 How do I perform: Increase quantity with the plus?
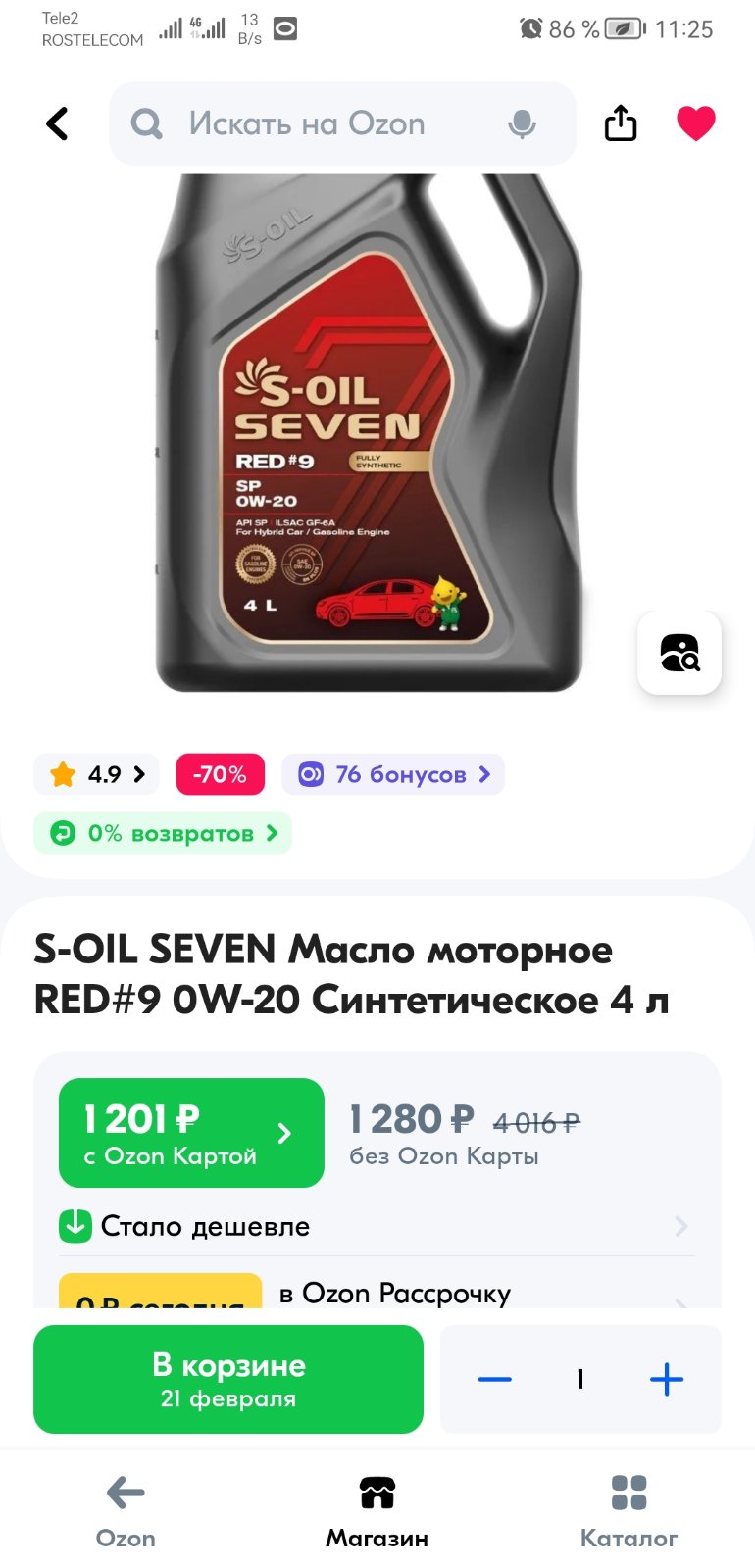tap(667, 1379)
